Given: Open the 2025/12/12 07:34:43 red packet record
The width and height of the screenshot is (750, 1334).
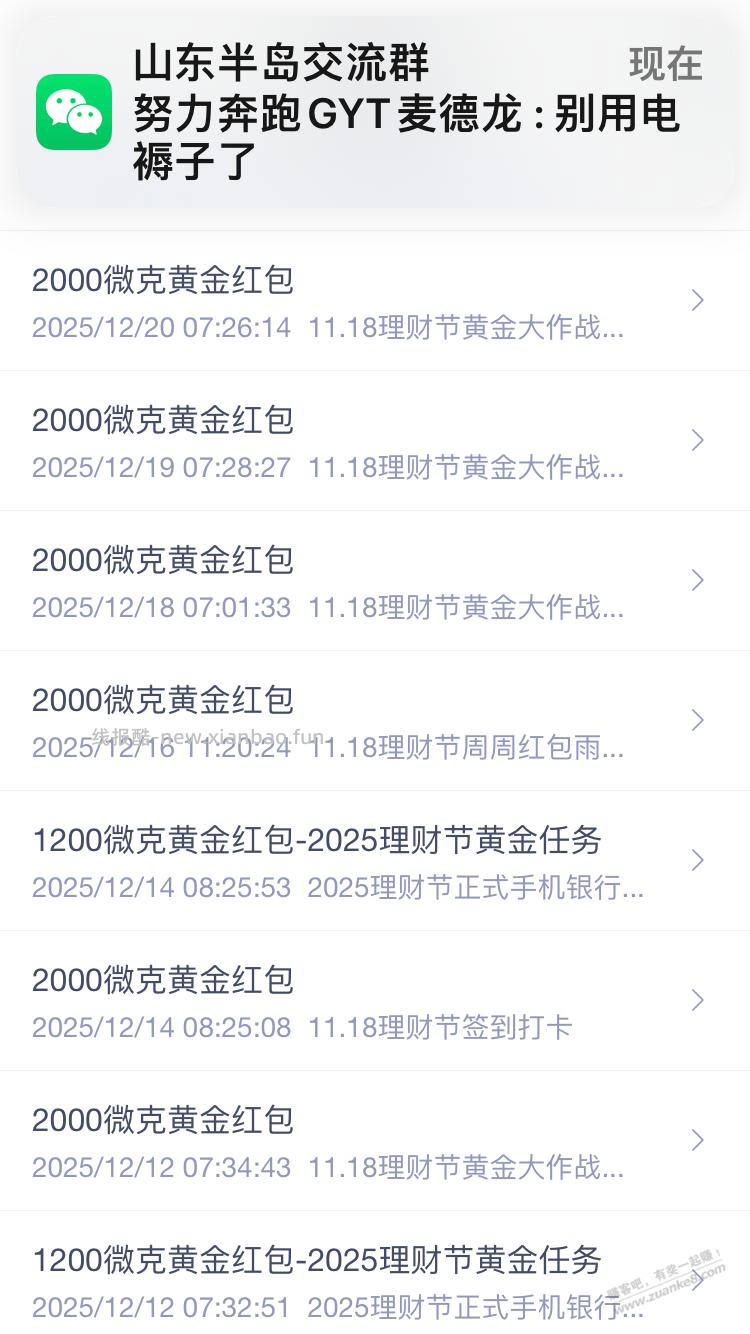Looking at the screenshot, I should click(162, 1121).
